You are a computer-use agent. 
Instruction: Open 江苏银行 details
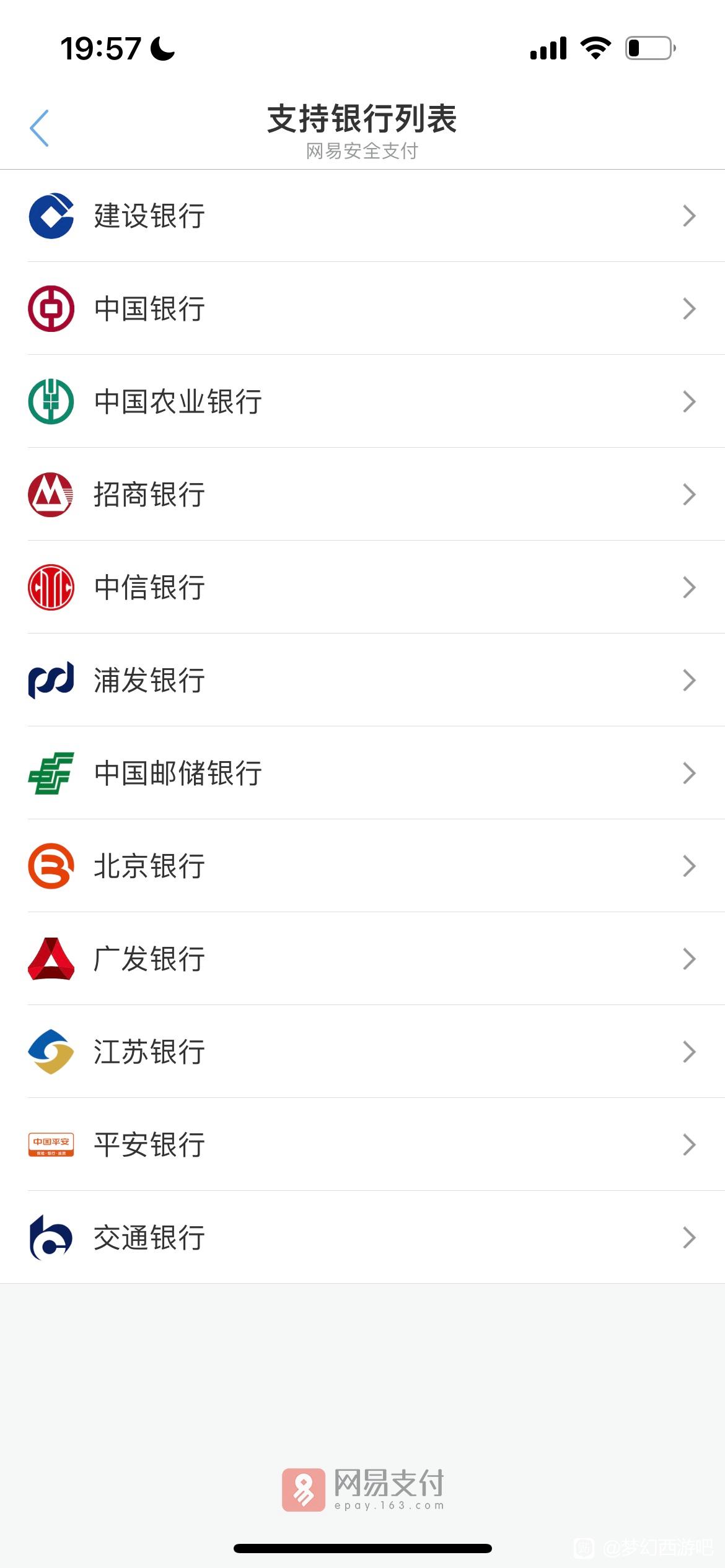(x=362, y=1052)
